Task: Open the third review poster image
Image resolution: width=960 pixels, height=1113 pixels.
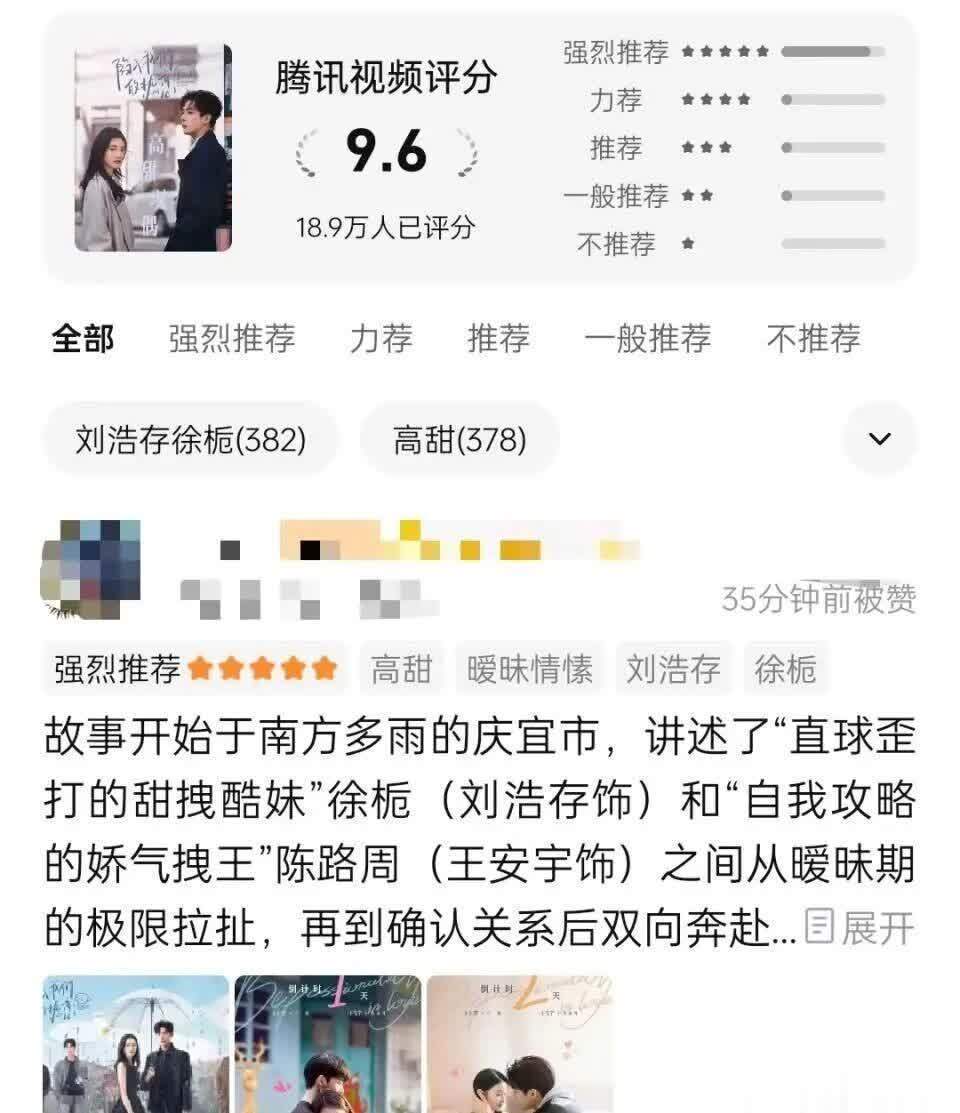Action: point(520,1045)
